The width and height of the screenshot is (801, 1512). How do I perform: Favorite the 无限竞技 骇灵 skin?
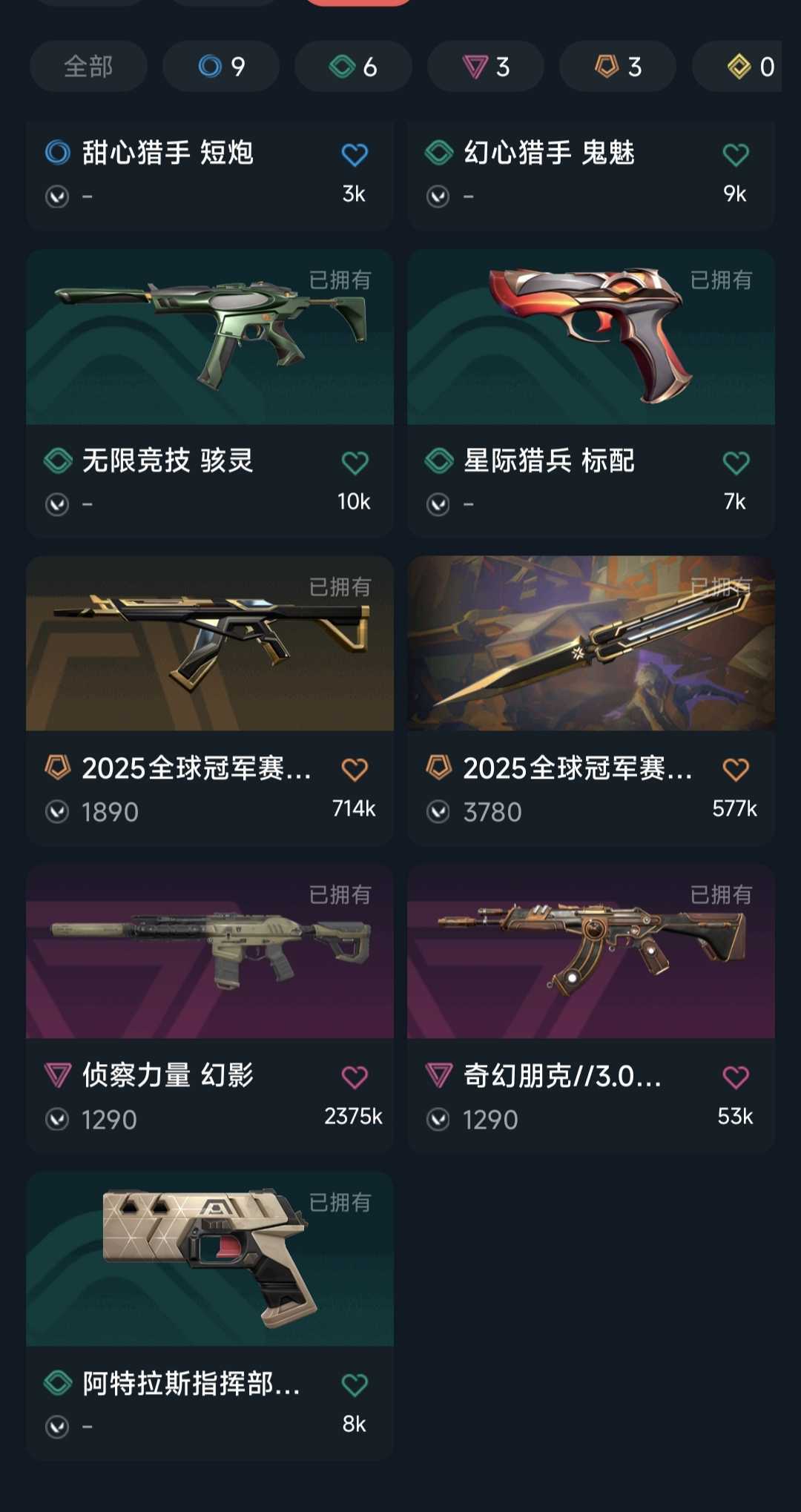tap(355, 463)
